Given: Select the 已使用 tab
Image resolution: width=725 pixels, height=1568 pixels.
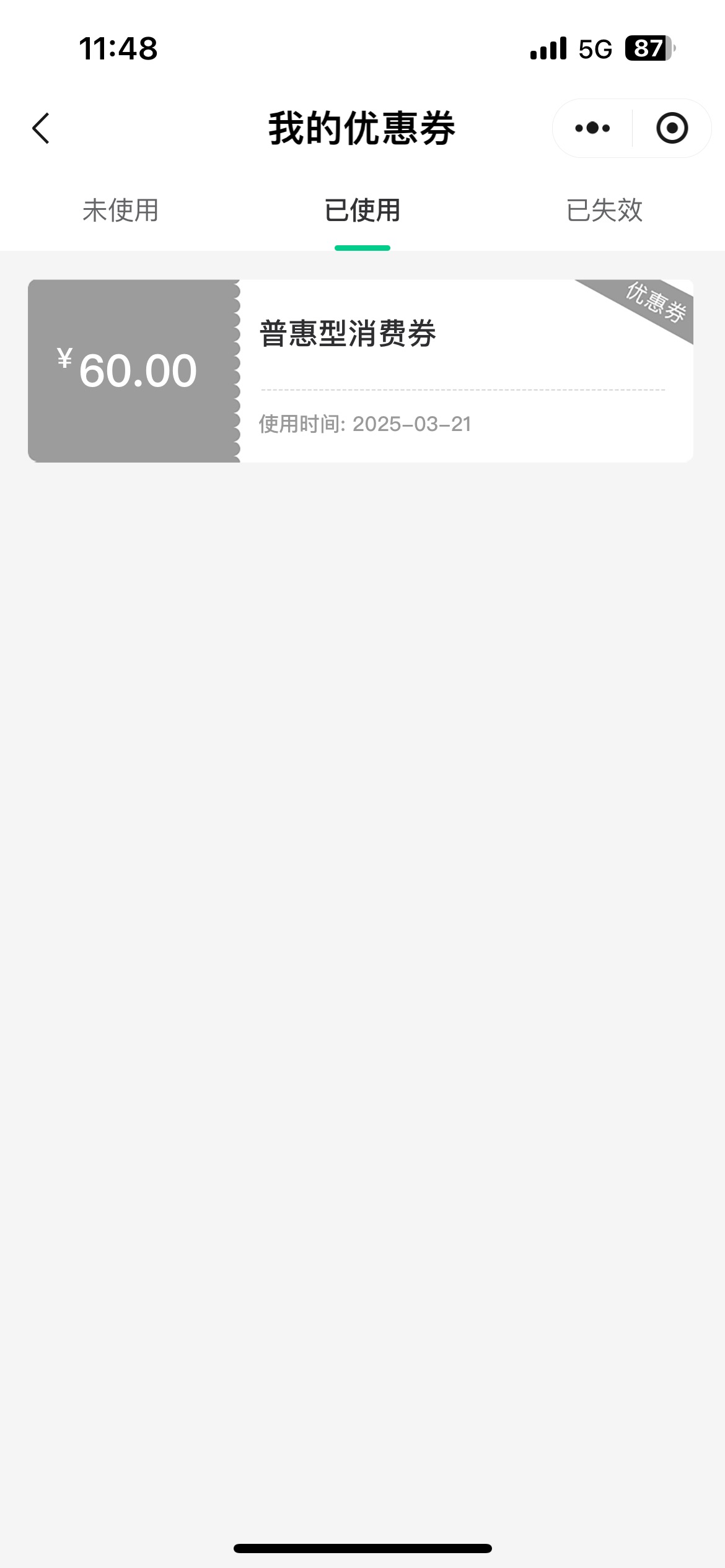Looking at the screenshot, I should [x=362, y=211].
